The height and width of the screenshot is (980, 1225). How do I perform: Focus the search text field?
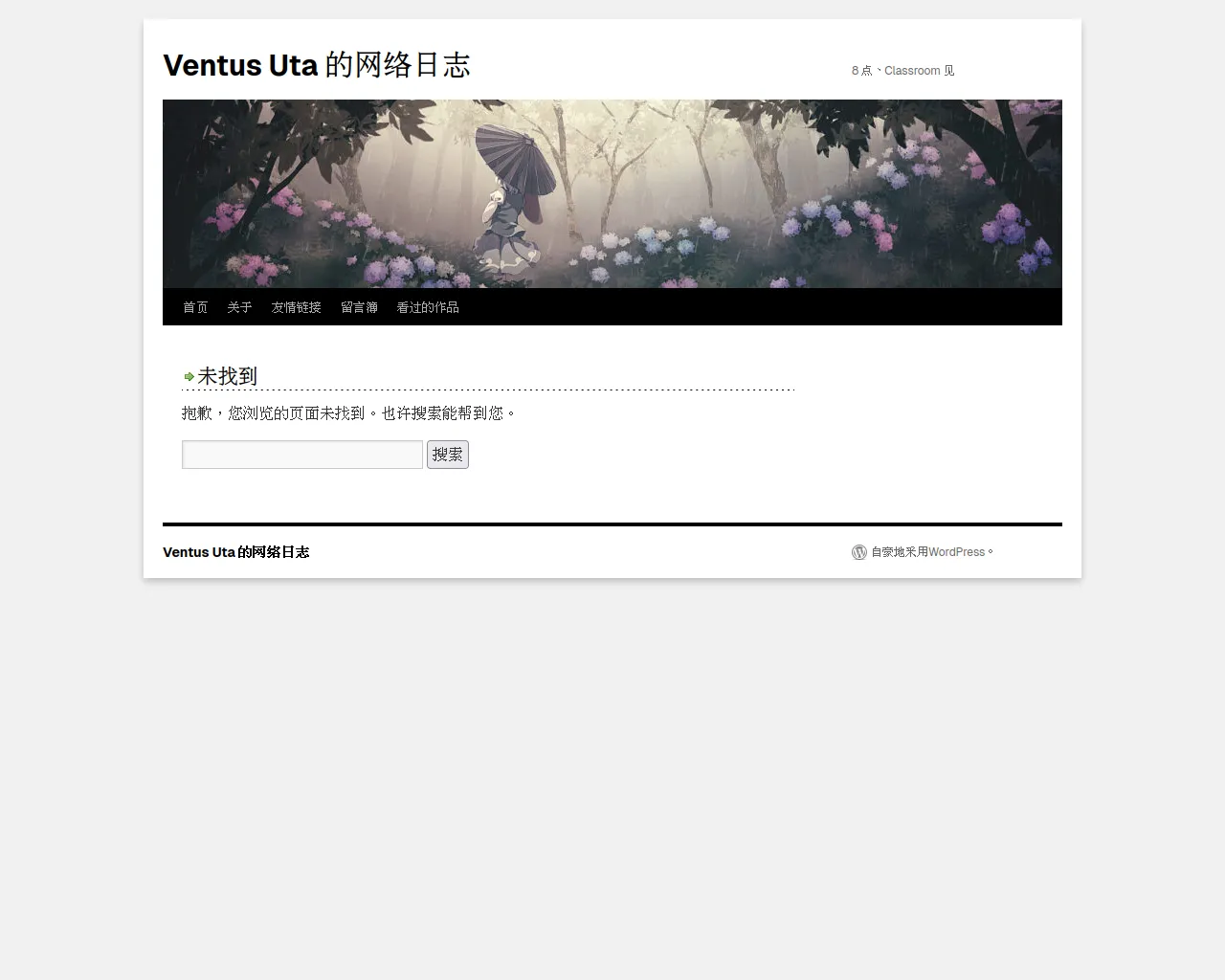[x=302, y=455]
